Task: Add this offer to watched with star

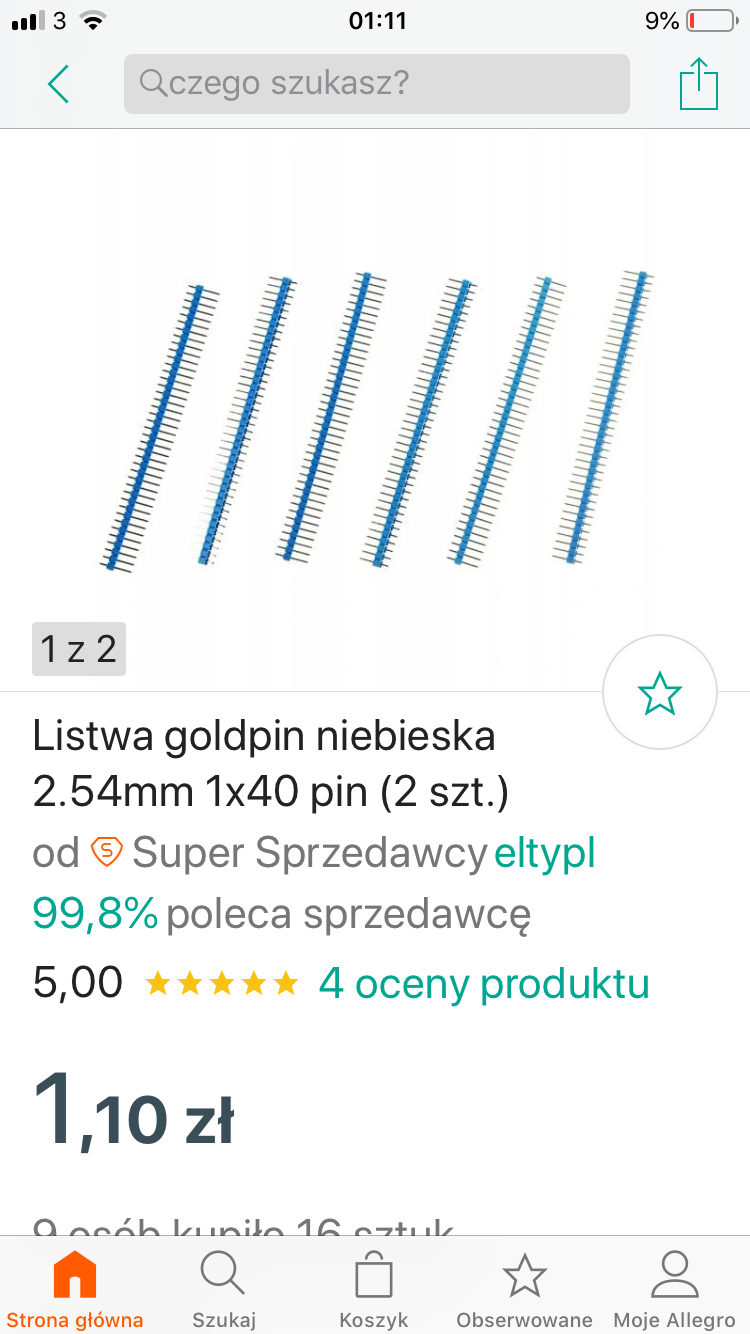Action: 660,693
